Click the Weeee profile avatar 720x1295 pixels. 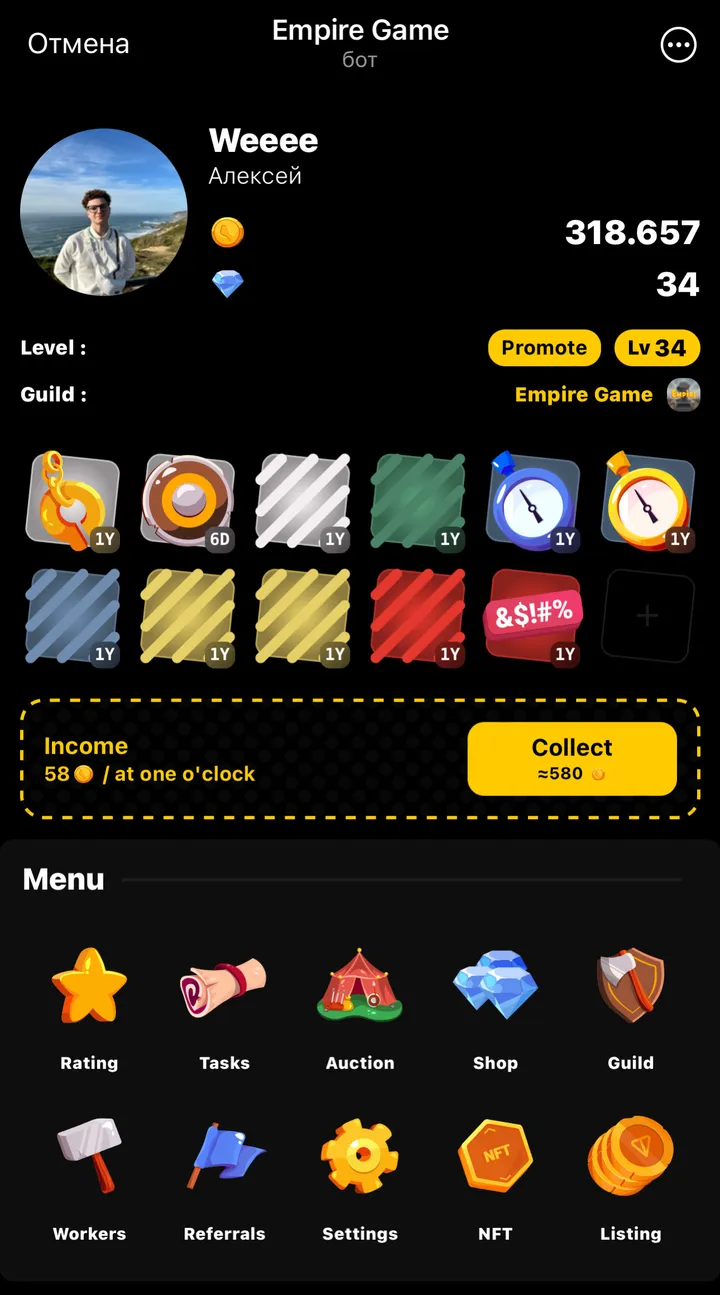tap(103, 214)
